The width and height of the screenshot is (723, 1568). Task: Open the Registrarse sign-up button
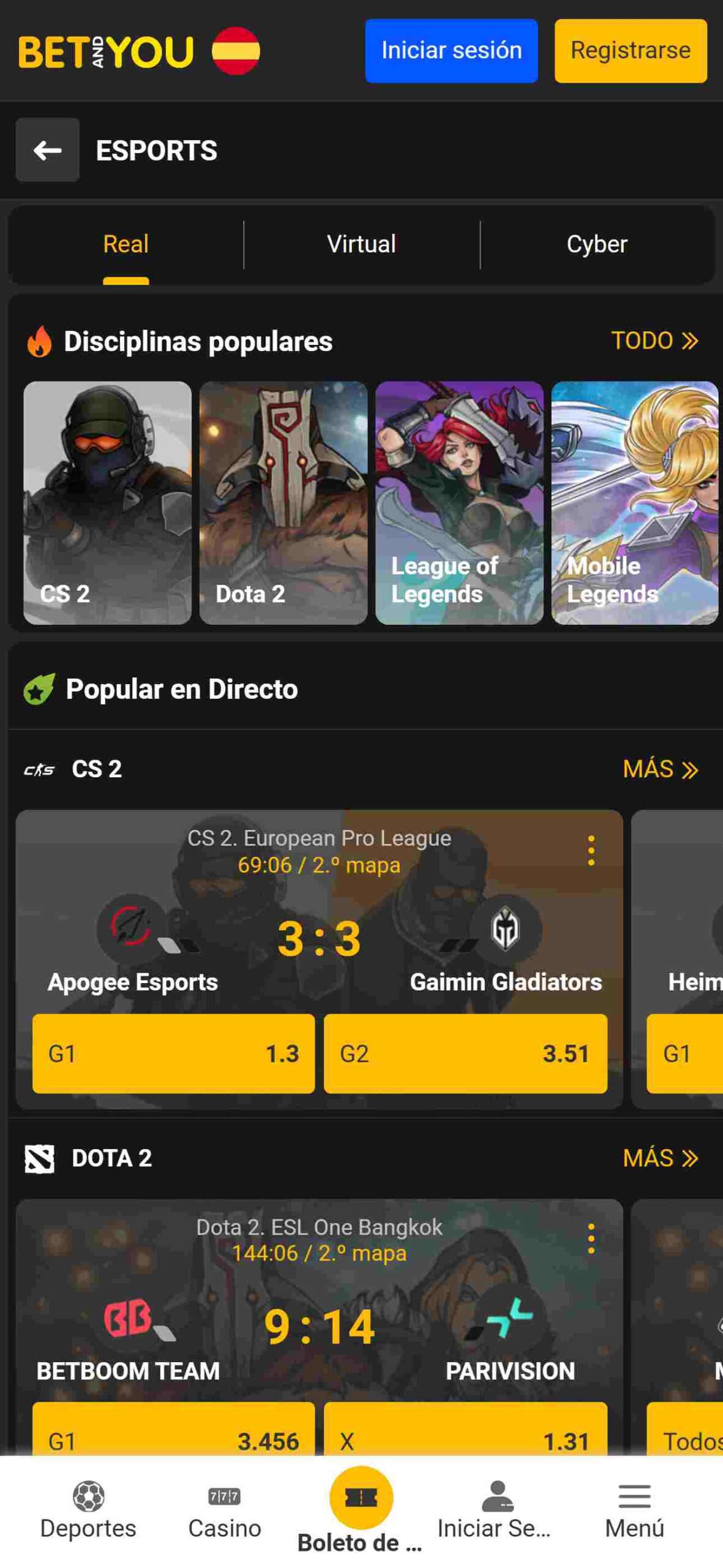tap(630, 50)
